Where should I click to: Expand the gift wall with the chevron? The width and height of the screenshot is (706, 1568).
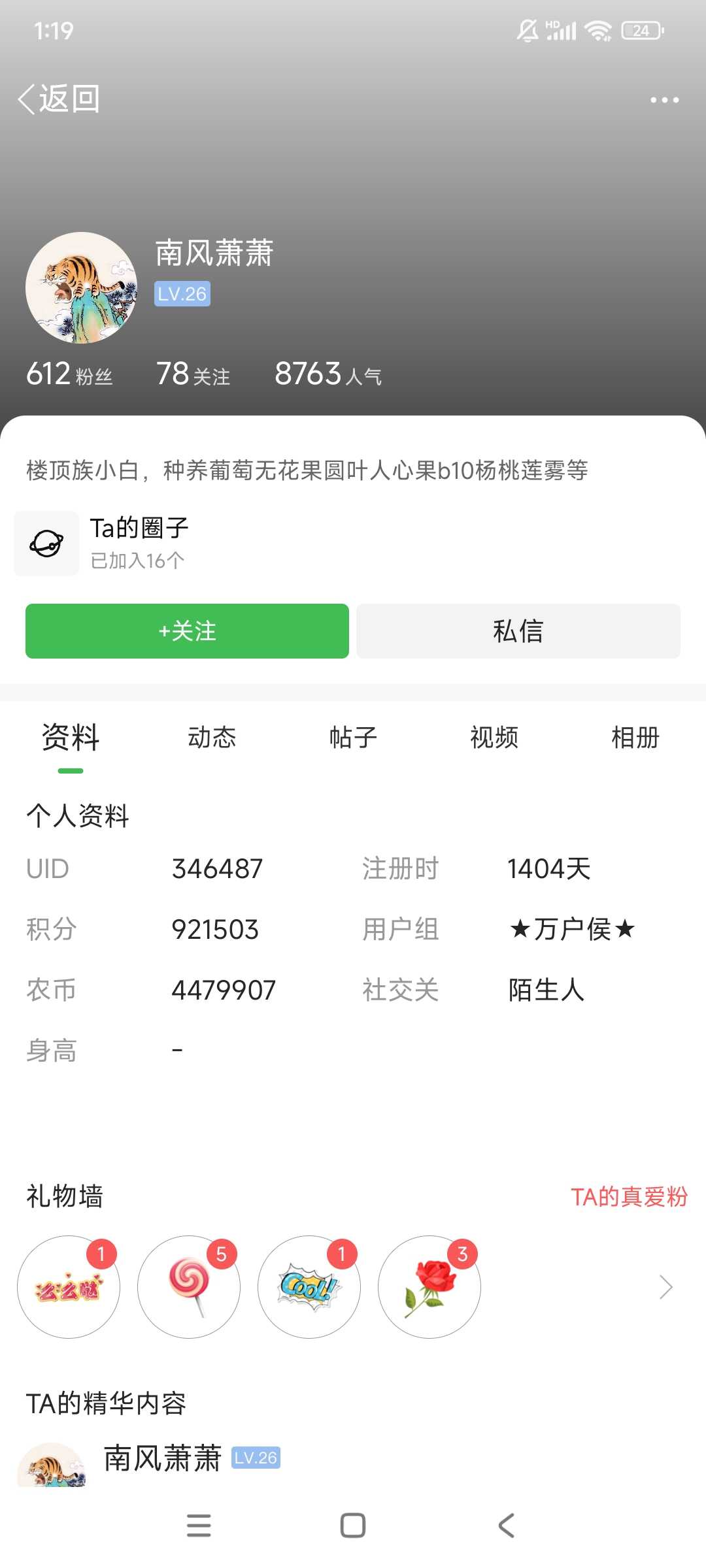pos(665,1287)
